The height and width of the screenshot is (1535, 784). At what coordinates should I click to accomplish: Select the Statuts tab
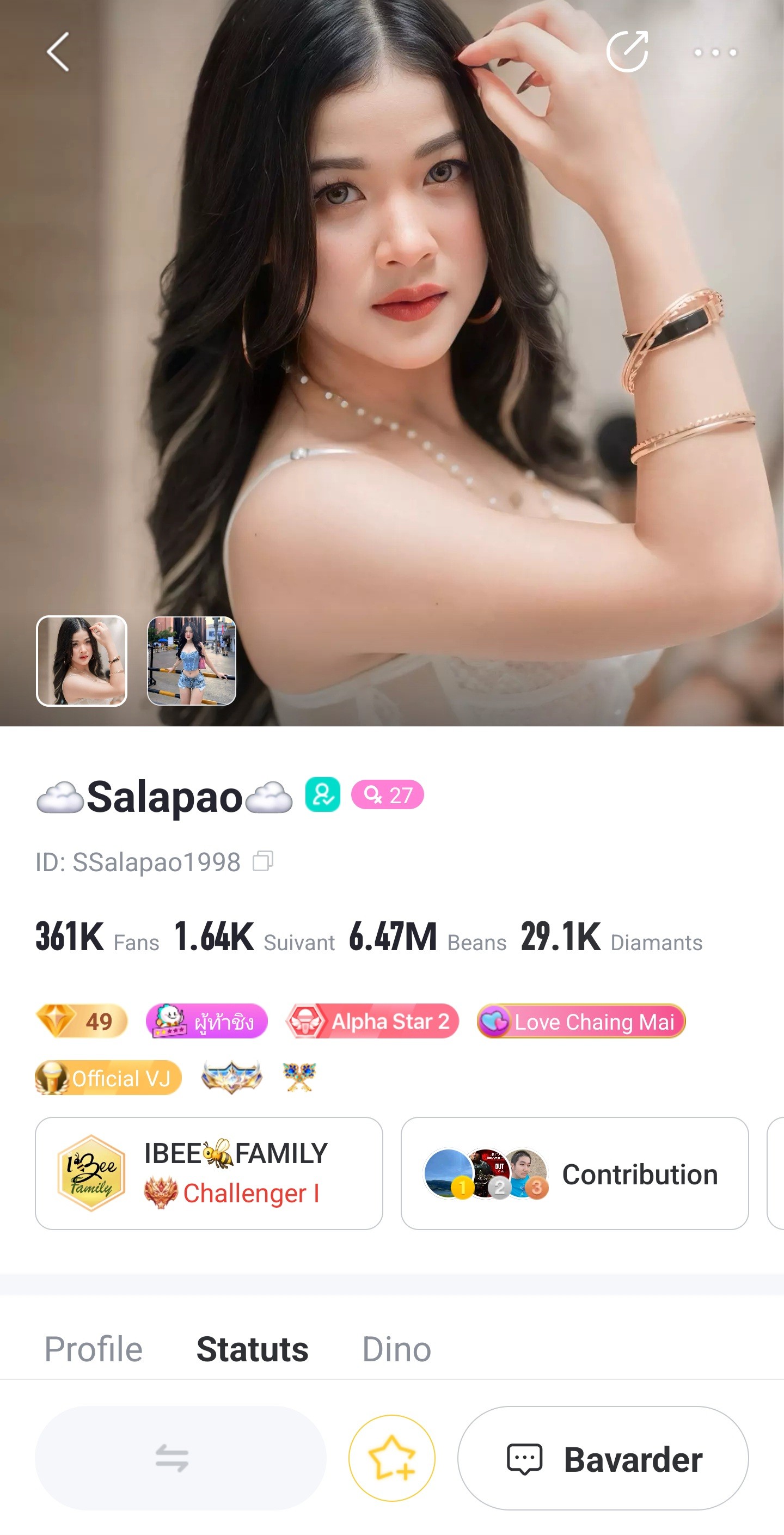pyautogui.click(x=252, y=1349)
